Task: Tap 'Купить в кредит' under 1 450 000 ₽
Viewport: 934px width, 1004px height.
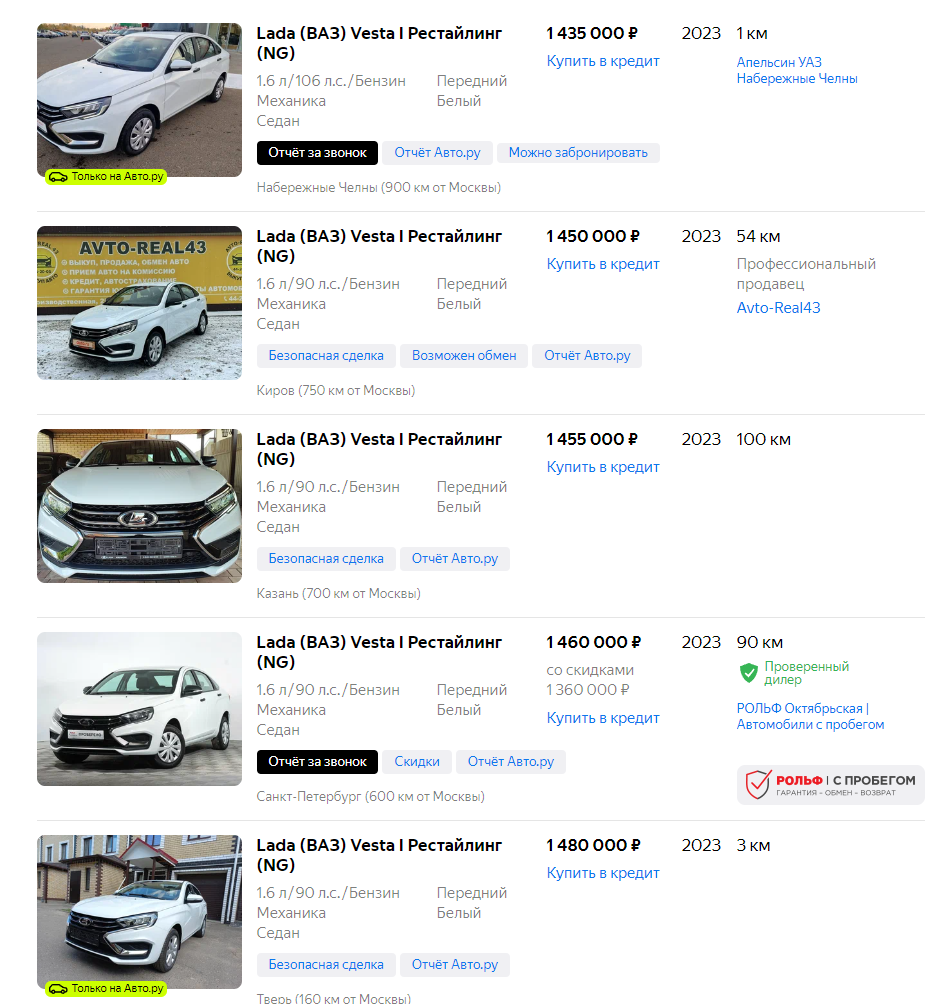Action: 602,264
